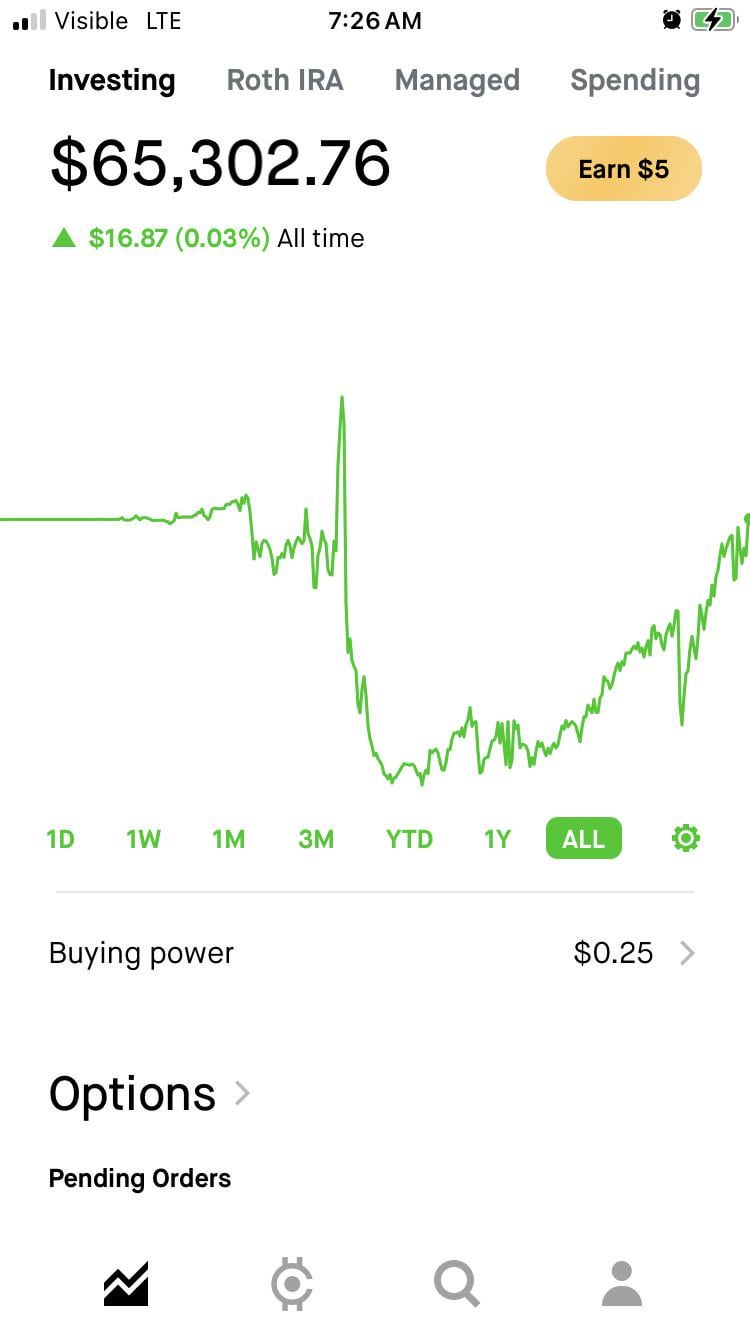Open chart settings gear icon

[685, 839]
